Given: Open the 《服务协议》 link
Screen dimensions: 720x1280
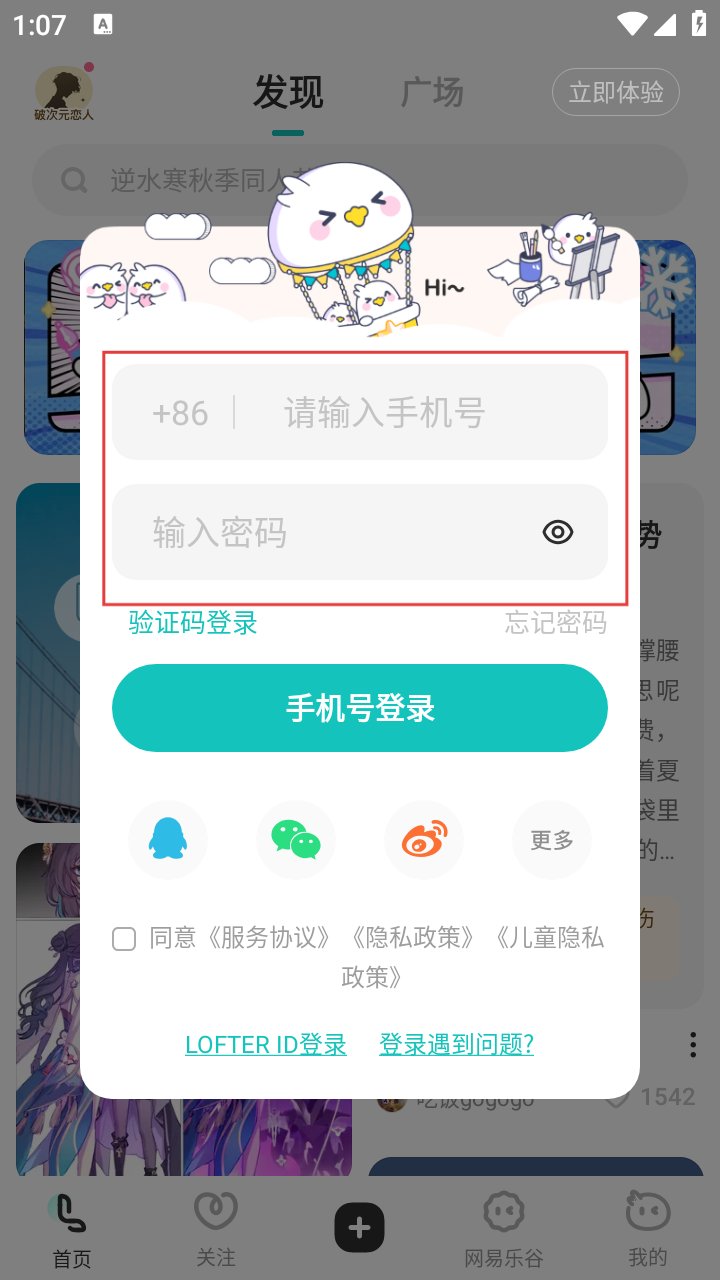Looking at the screenshot, I should [x=270, y=938].
